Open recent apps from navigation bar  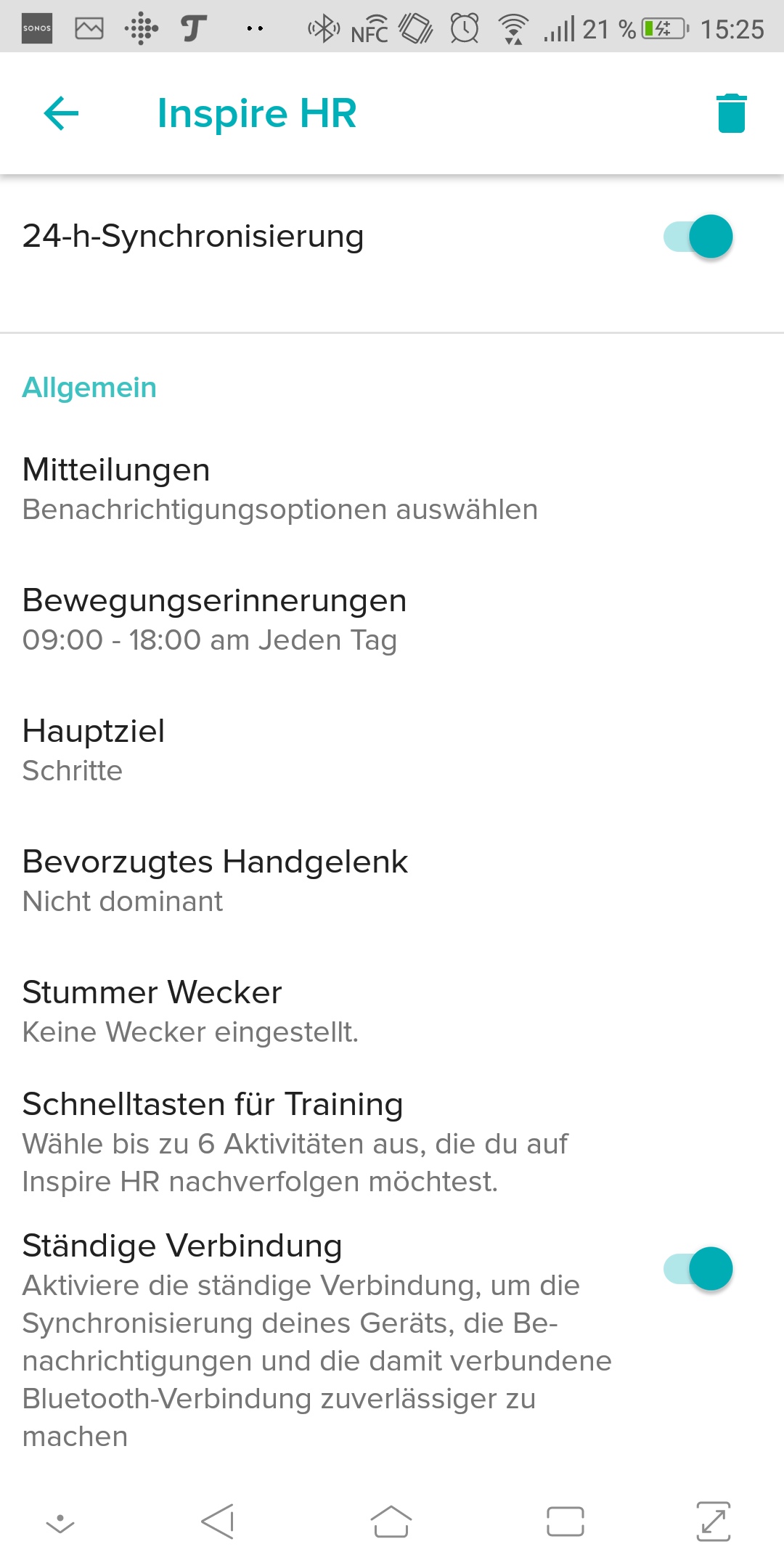coord(565,1522)
